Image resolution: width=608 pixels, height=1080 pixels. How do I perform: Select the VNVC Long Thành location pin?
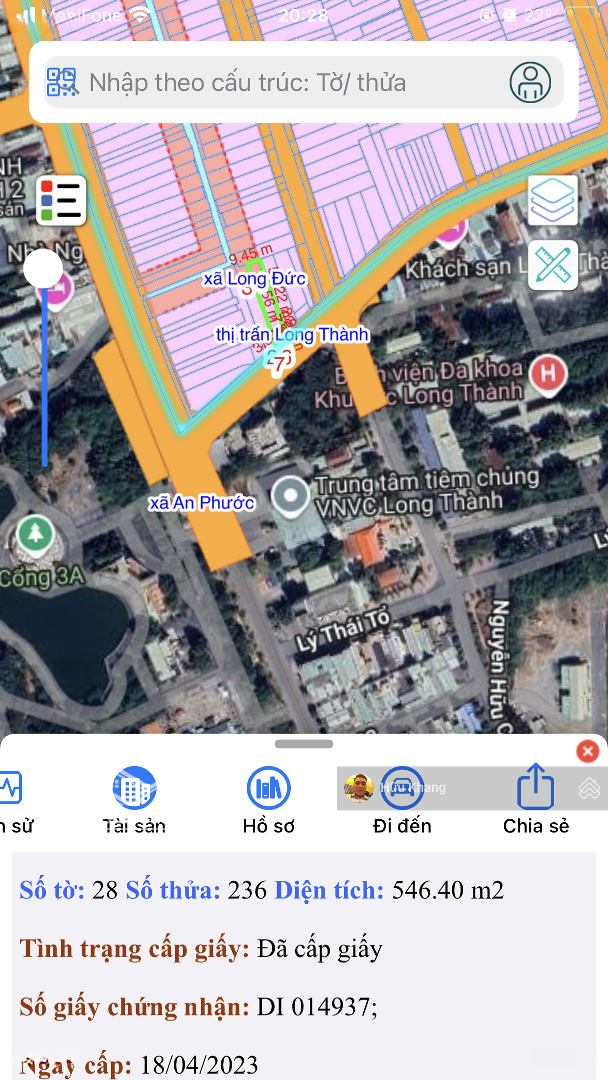[292, 497]
